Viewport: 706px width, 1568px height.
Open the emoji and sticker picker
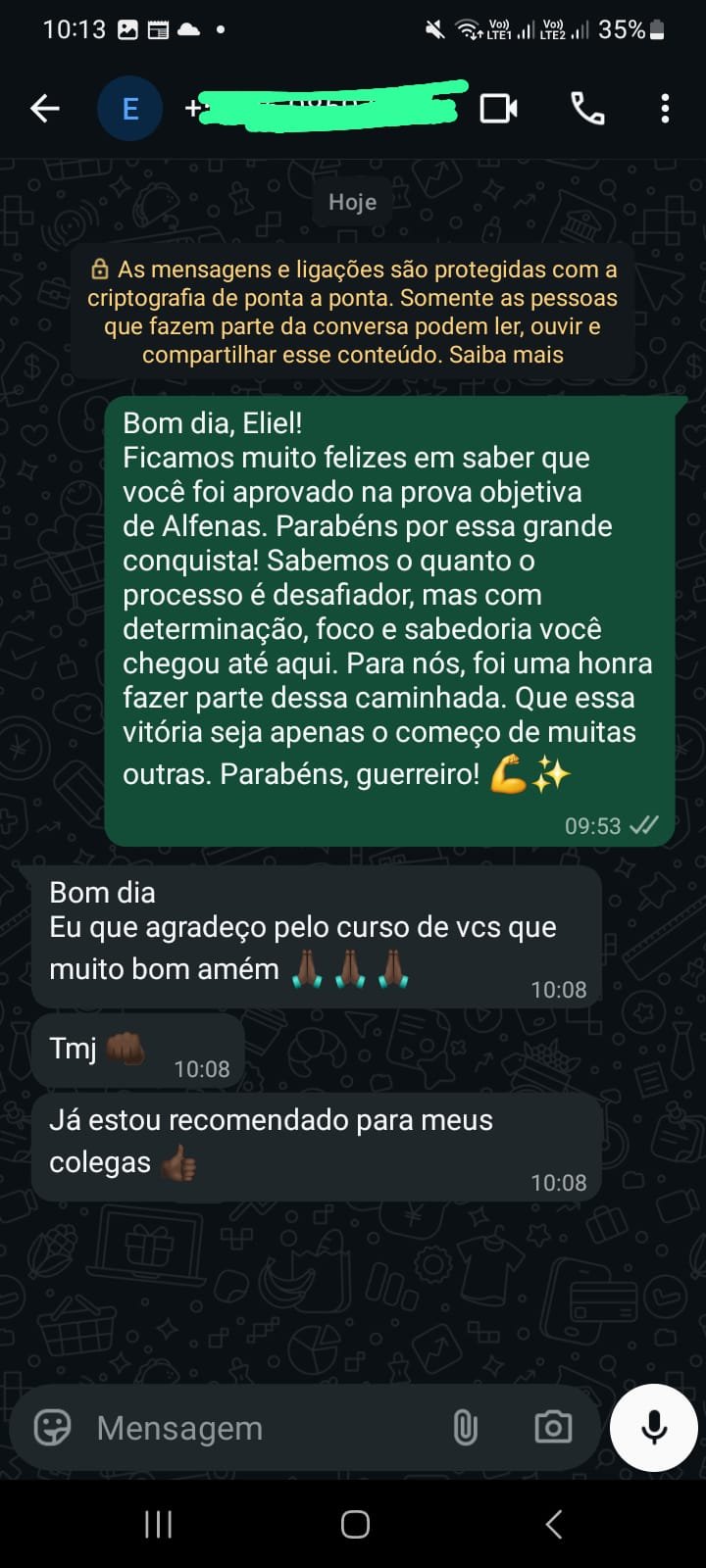(53, 1428)
